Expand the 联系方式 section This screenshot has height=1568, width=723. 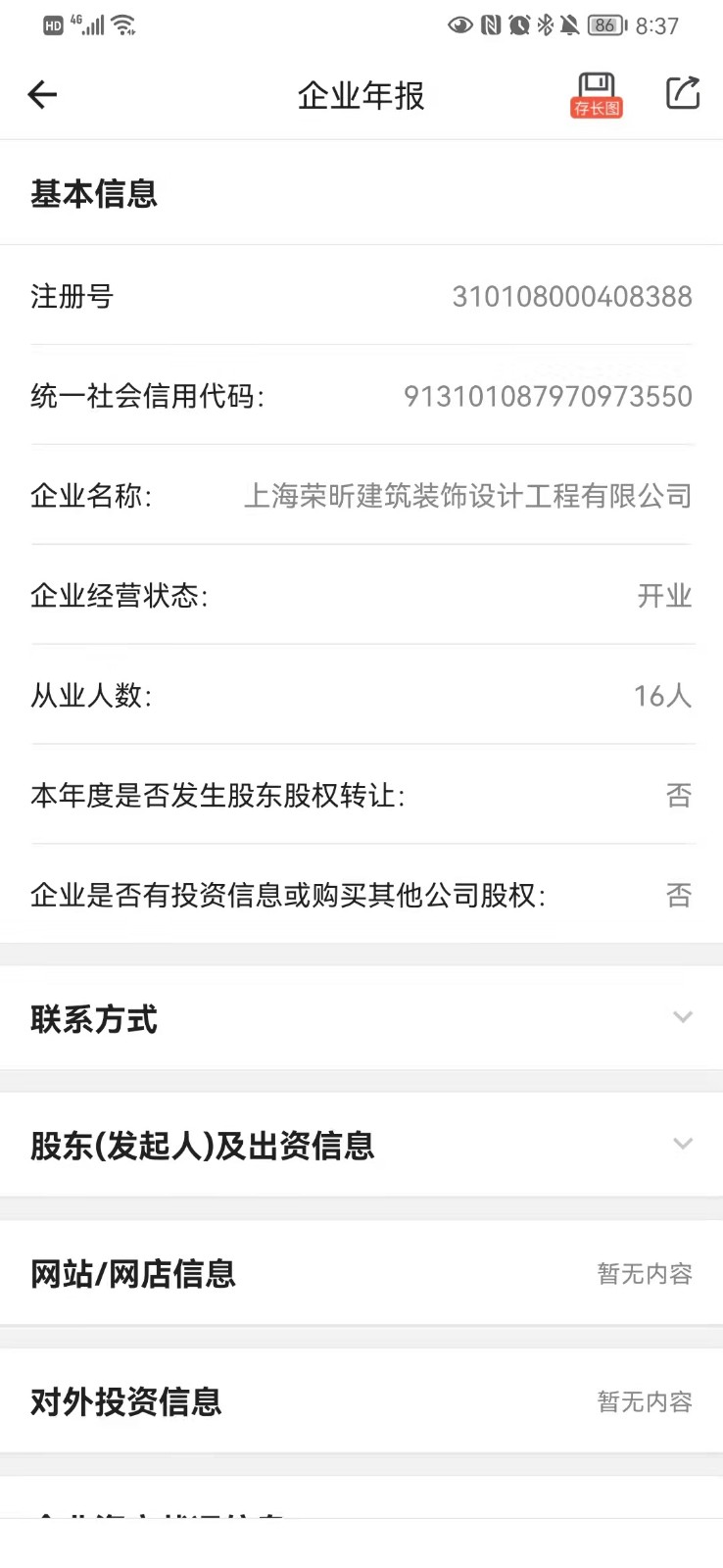click(682, 1017)
